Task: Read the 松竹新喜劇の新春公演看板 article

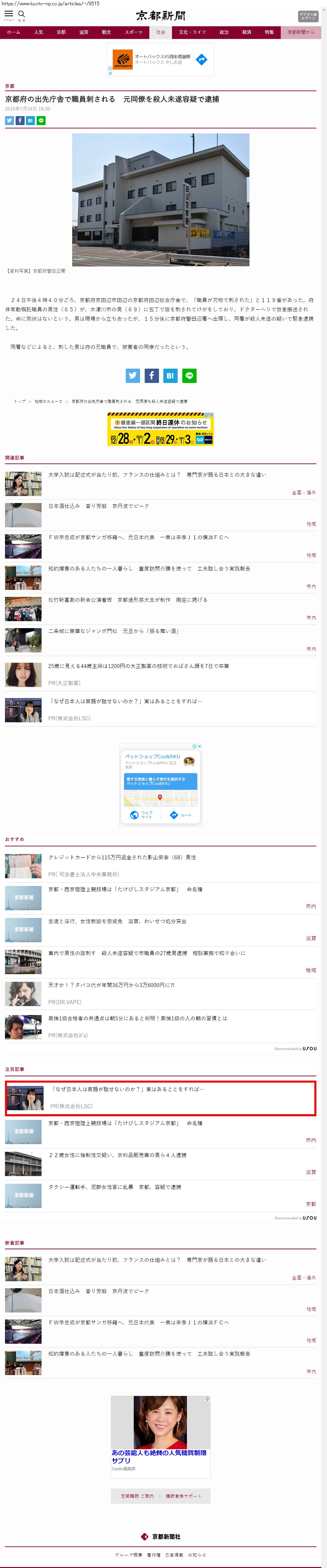Action: [128, 600]
